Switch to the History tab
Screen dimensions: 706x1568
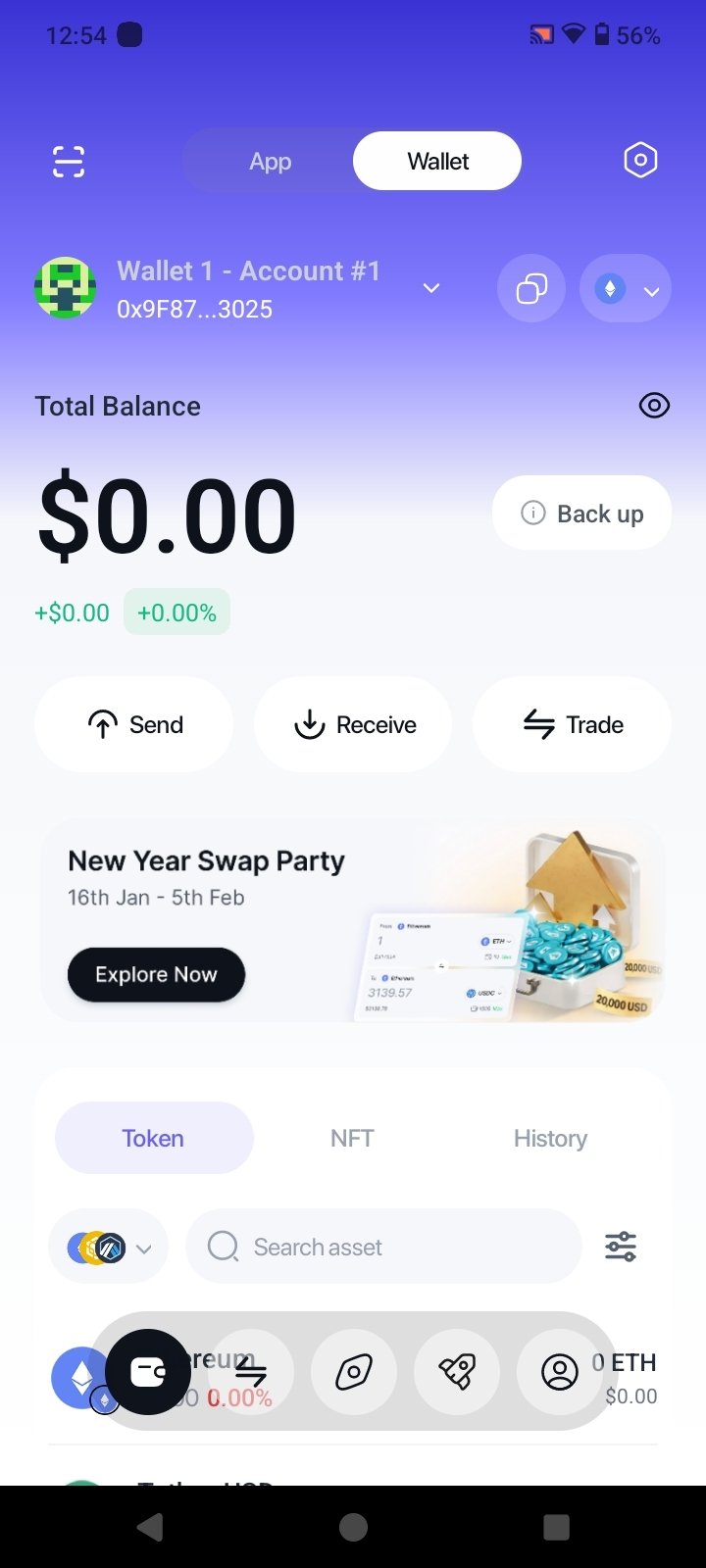pyautogui.click(x=550, y=1139)
